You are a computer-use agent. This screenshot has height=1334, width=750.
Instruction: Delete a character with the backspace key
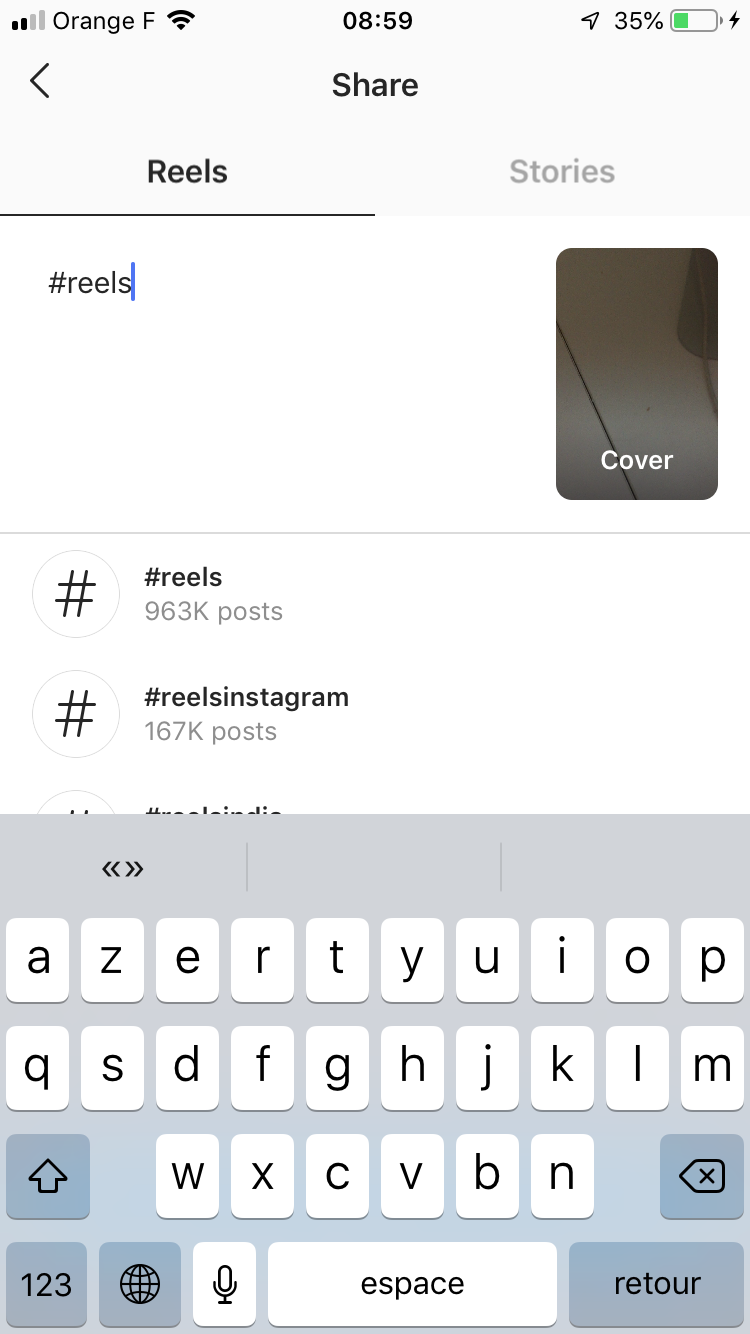pyautogui.click(x=701, y=1176)
